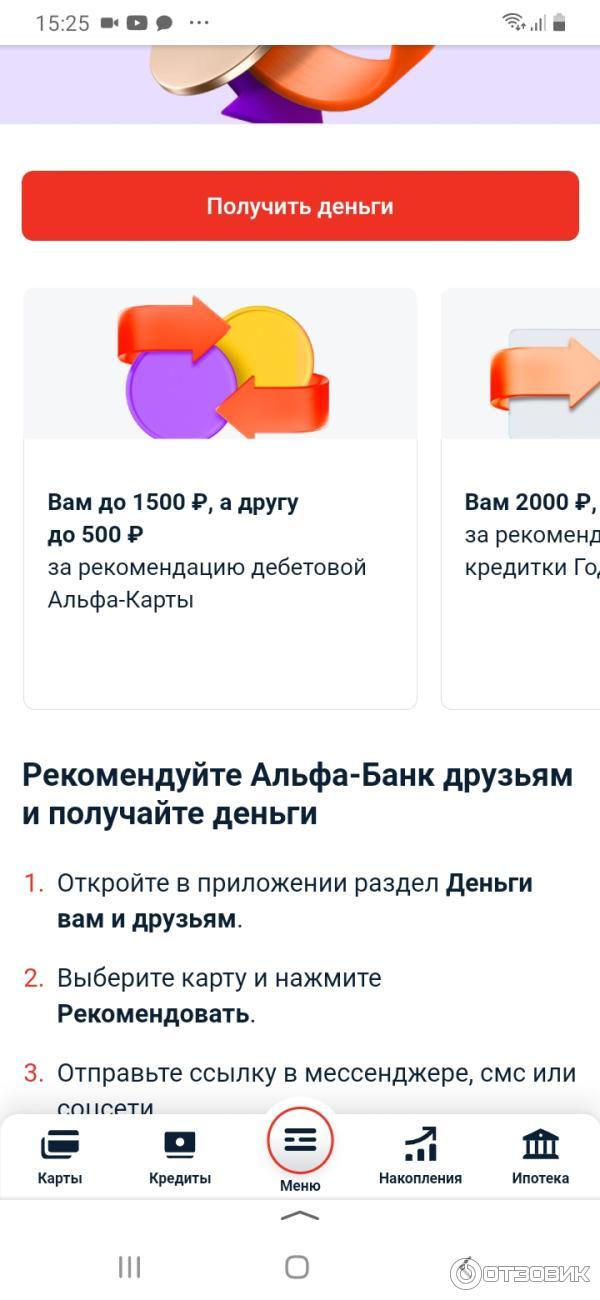Expand the bottom panel with the chevron

pos(300,1216)
